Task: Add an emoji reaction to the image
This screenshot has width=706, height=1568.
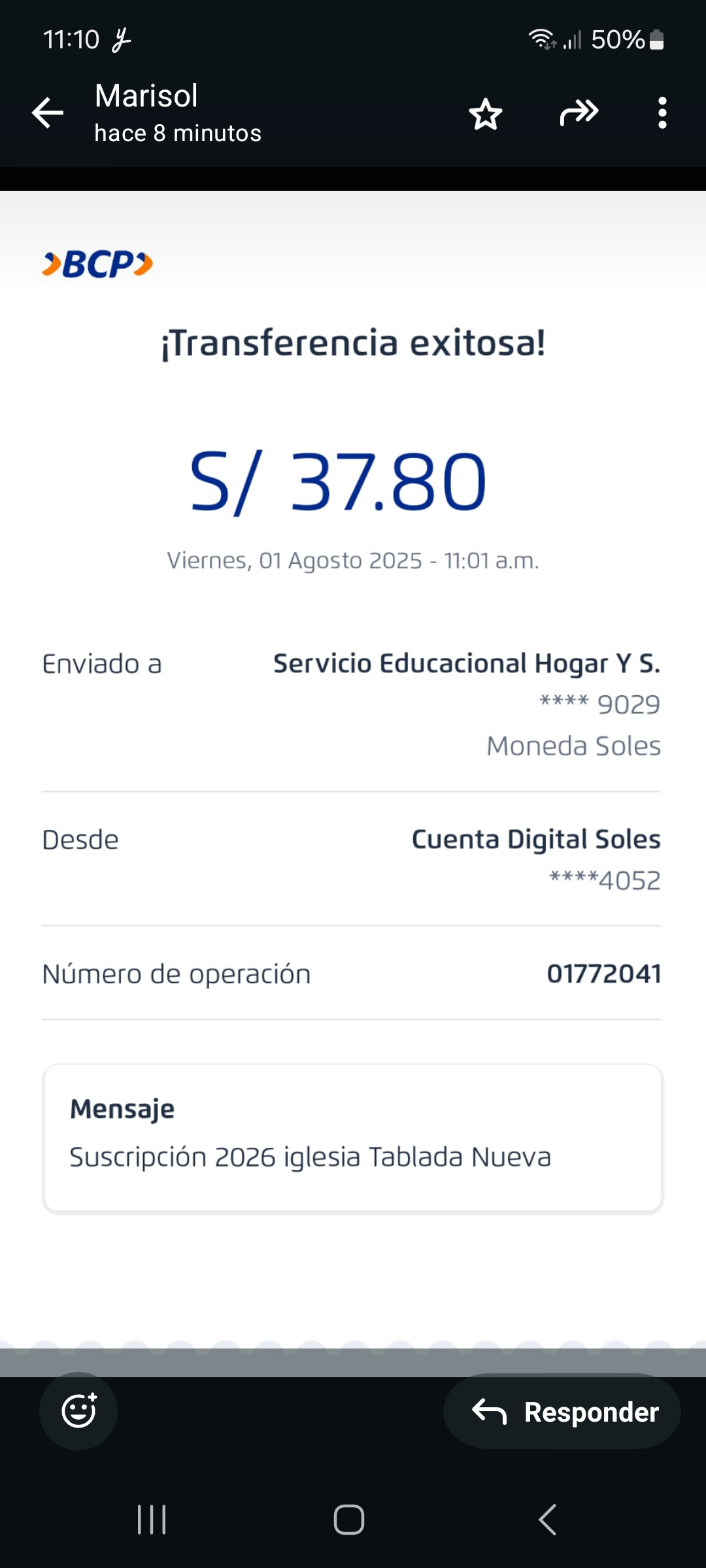Action: pyautogui.click(x=78, y=1411)
